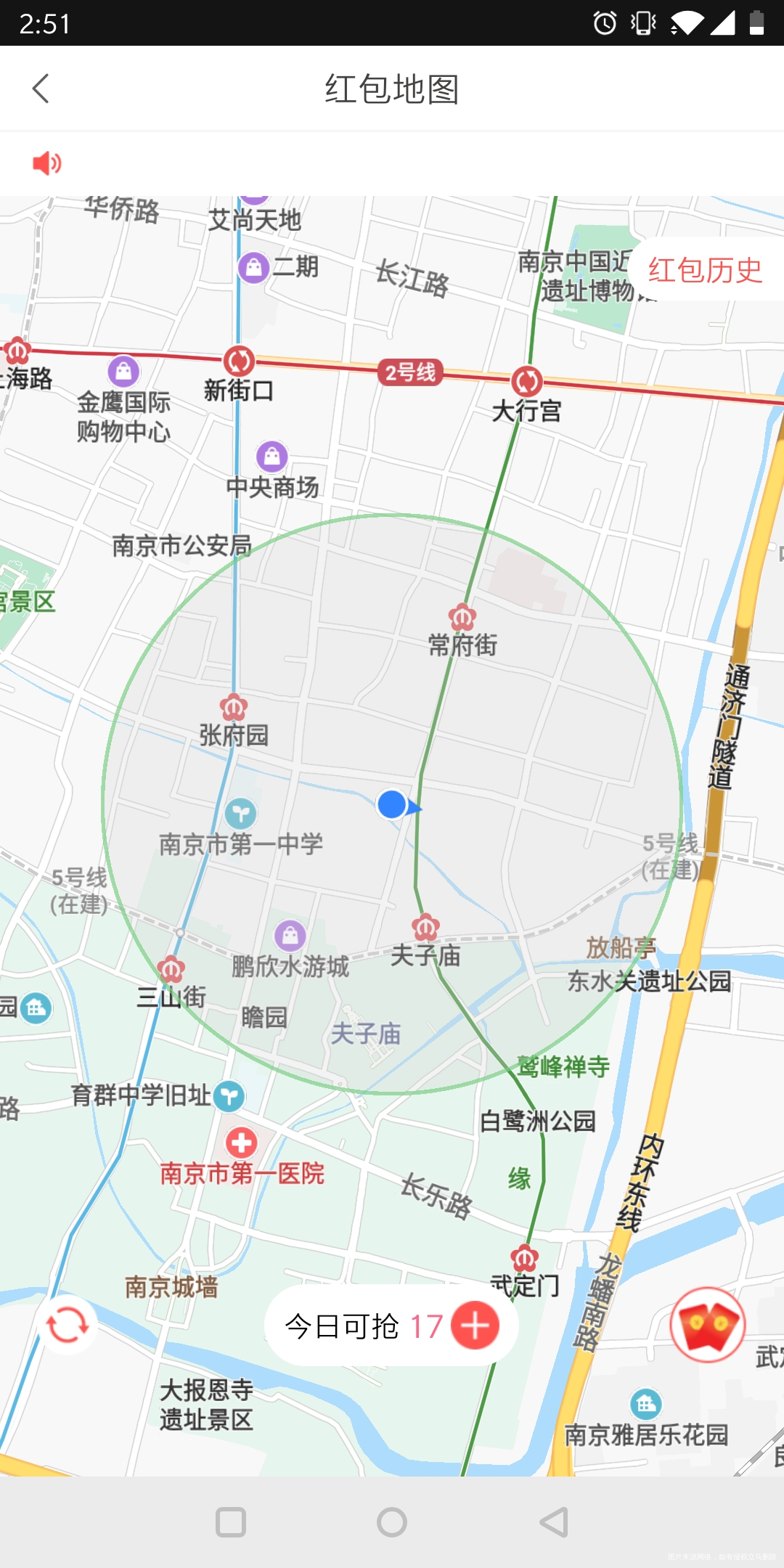
Task: Tap the school icon near 南京市第一中学
Action: click(x=242, y=812)
